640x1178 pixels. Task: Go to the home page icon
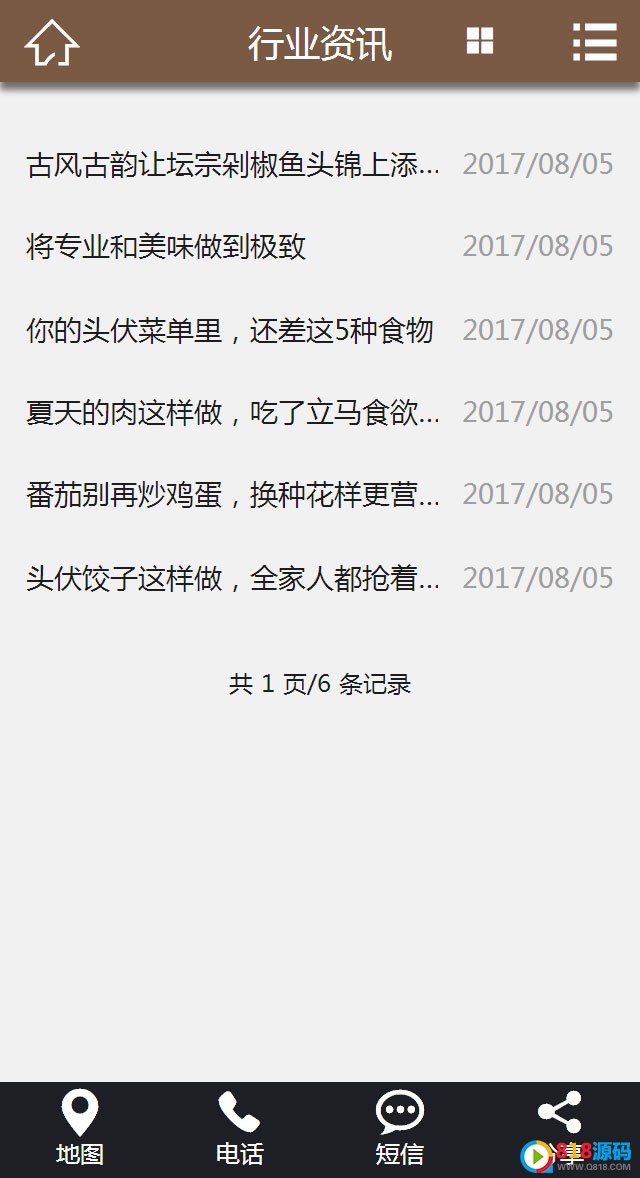(52, 42)
